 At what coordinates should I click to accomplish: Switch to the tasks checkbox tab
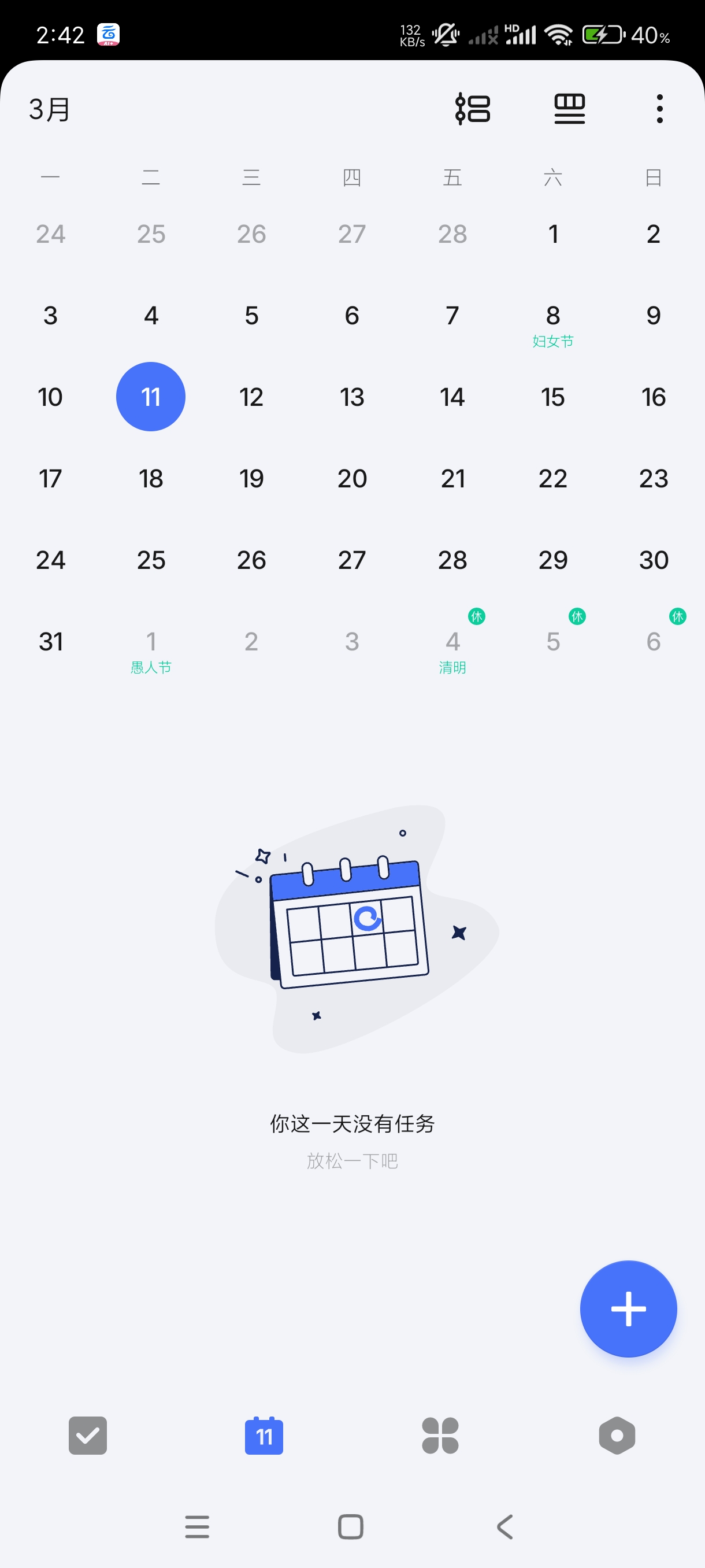(x=88, y=1436)
